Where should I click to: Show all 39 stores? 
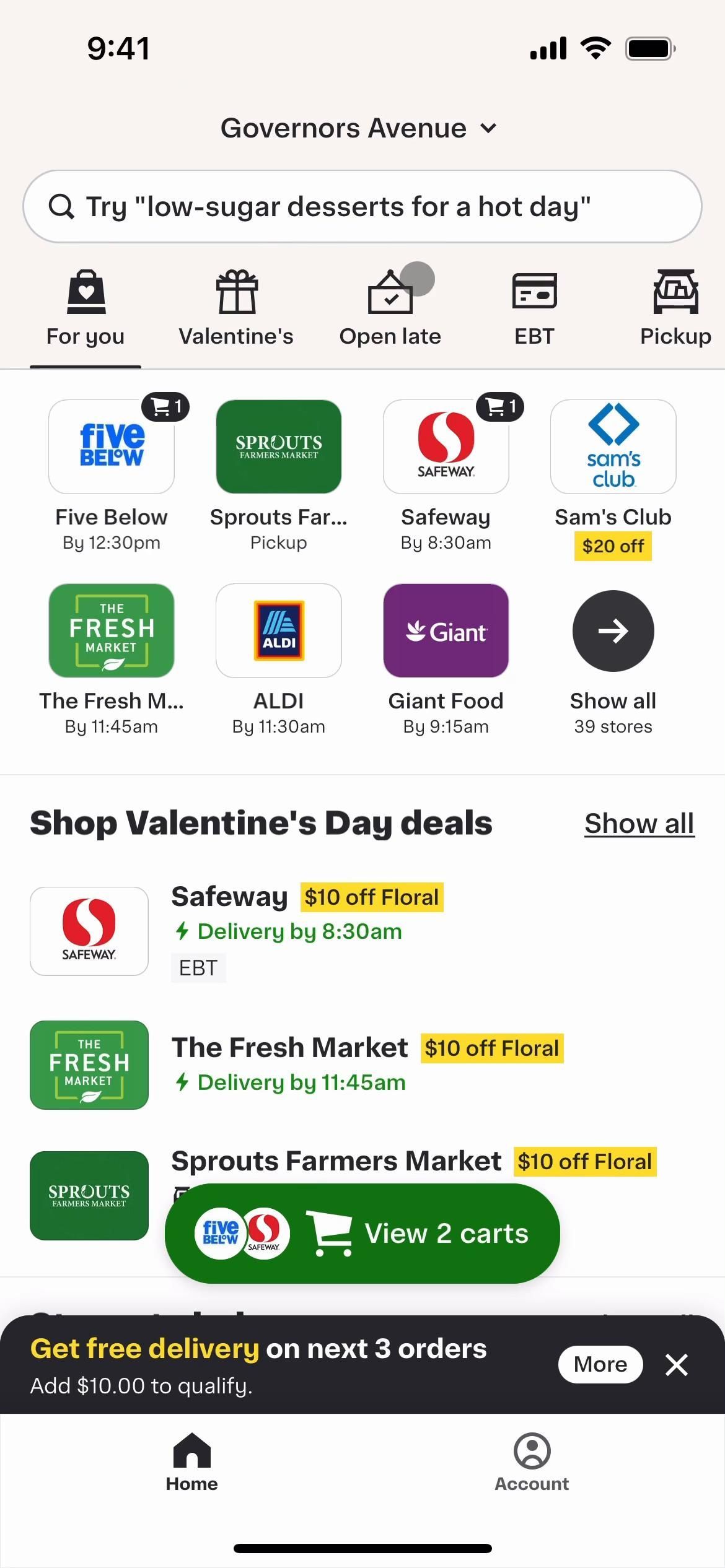pos(613,631)
